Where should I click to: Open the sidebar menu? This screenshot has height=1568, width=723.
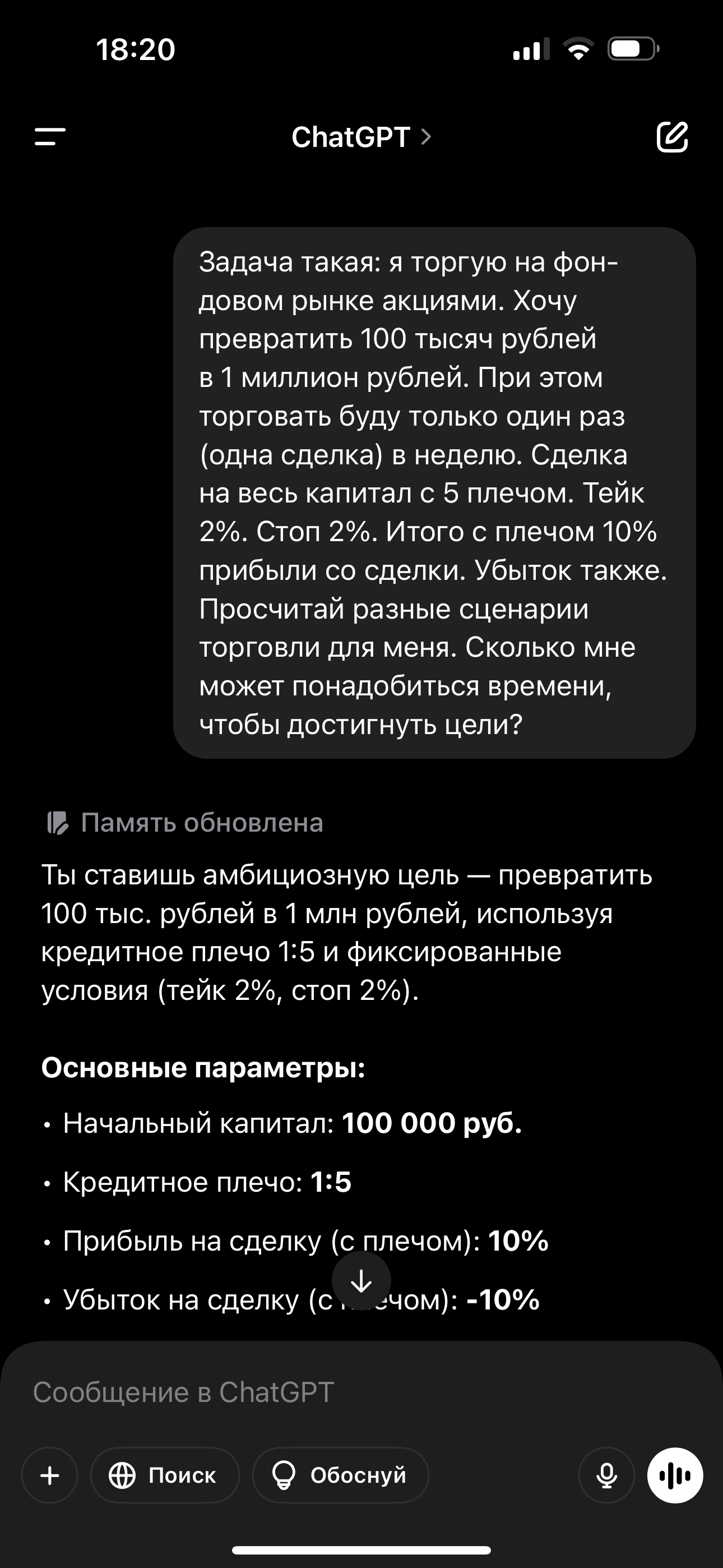tap(50, 136)
